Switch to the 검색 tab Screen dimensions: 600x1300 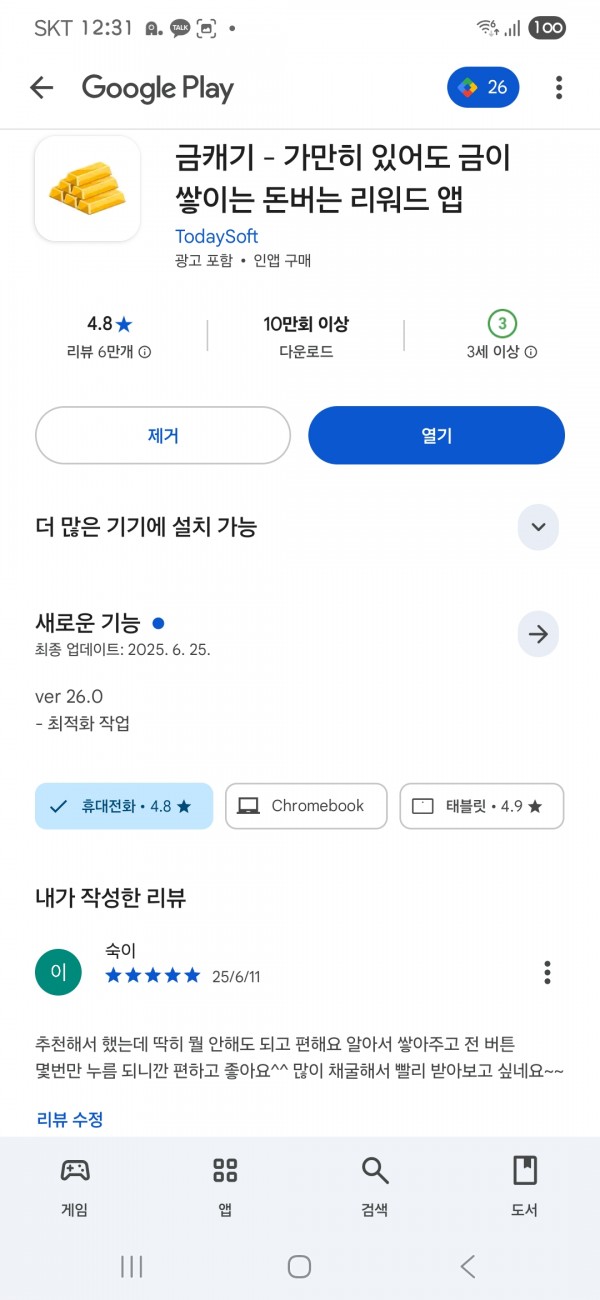pyautogui.click(x=375, y=1186)
